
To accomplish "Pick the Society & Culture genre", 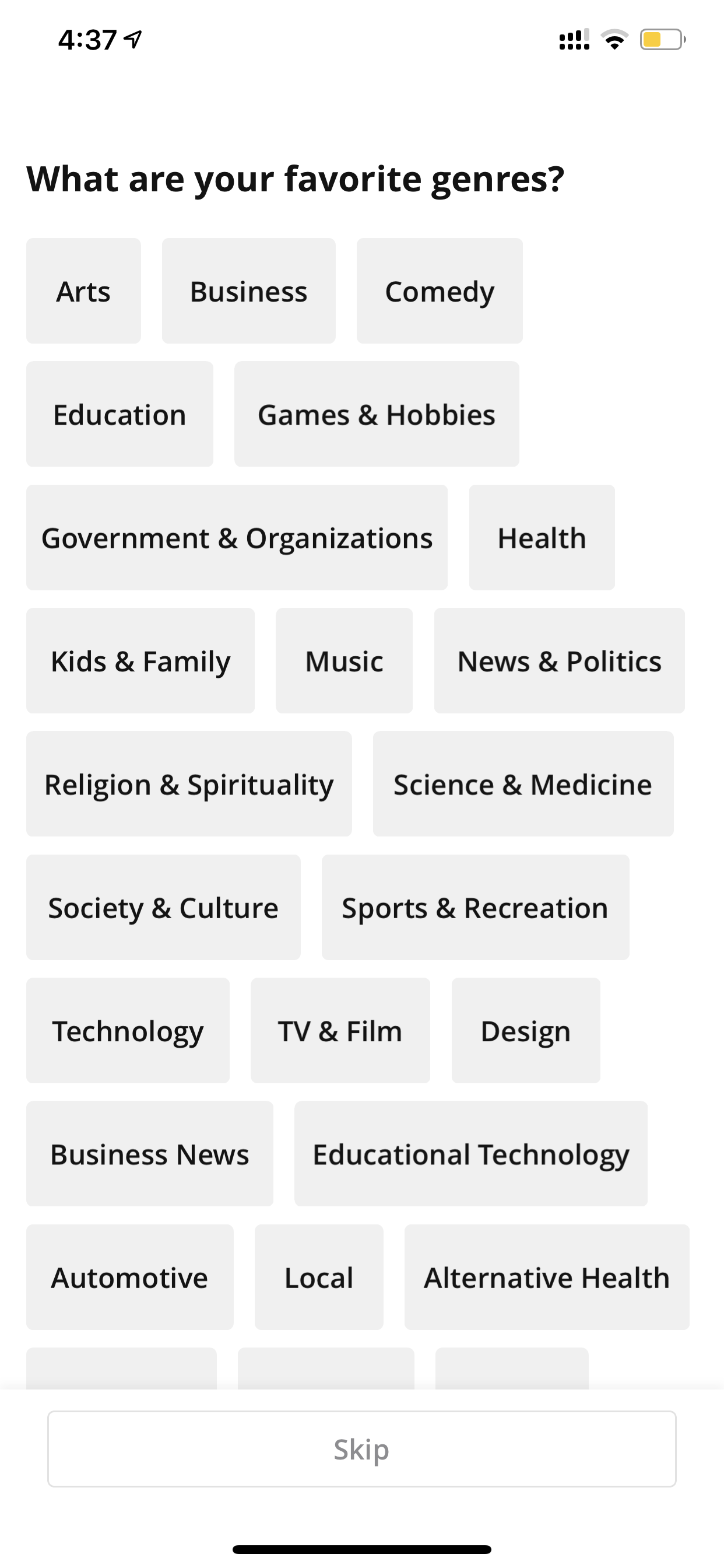I will tap(164, 908).
